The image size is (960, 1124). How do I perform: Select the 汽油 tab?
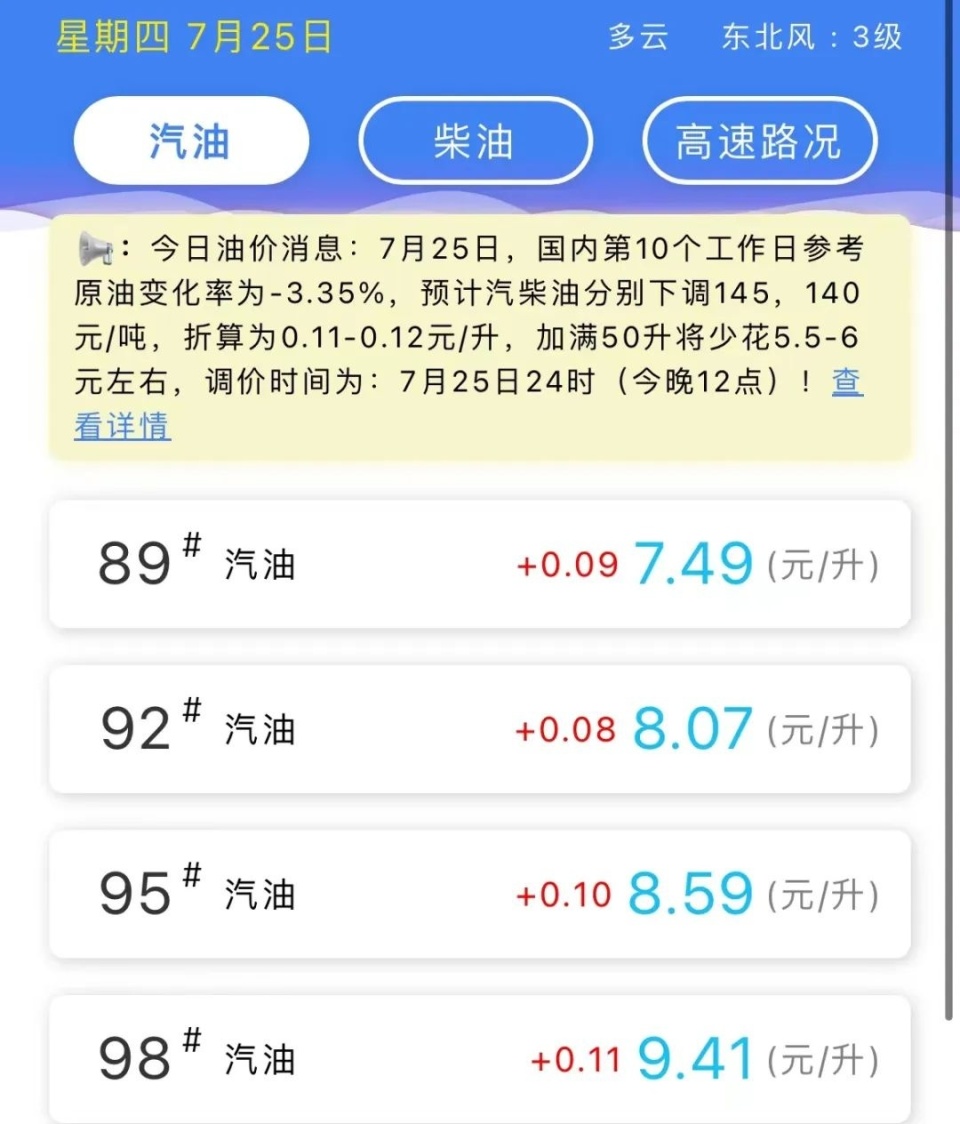click(190, 141)
